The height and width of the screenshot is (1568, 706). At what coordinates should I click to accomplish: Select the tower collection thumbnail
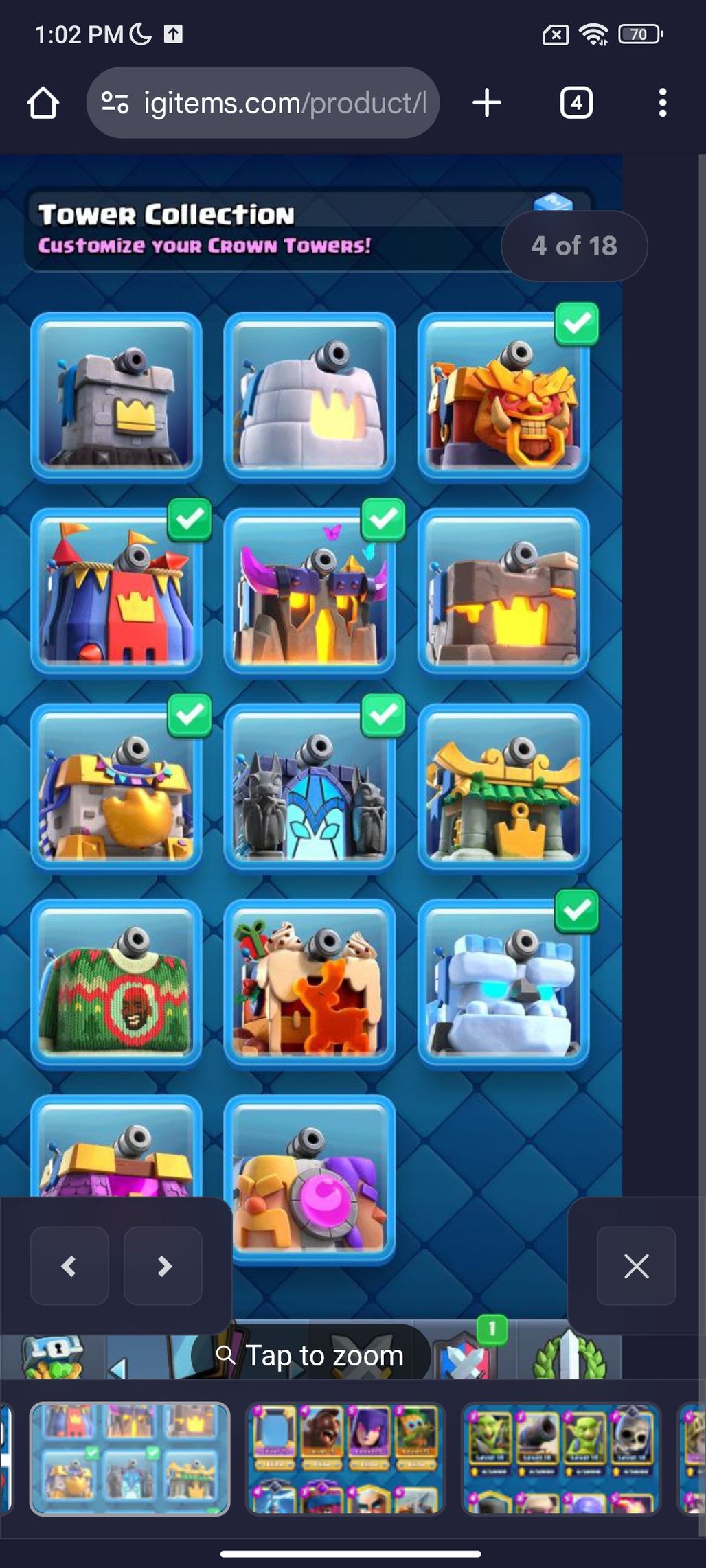tap(130, 1458)
